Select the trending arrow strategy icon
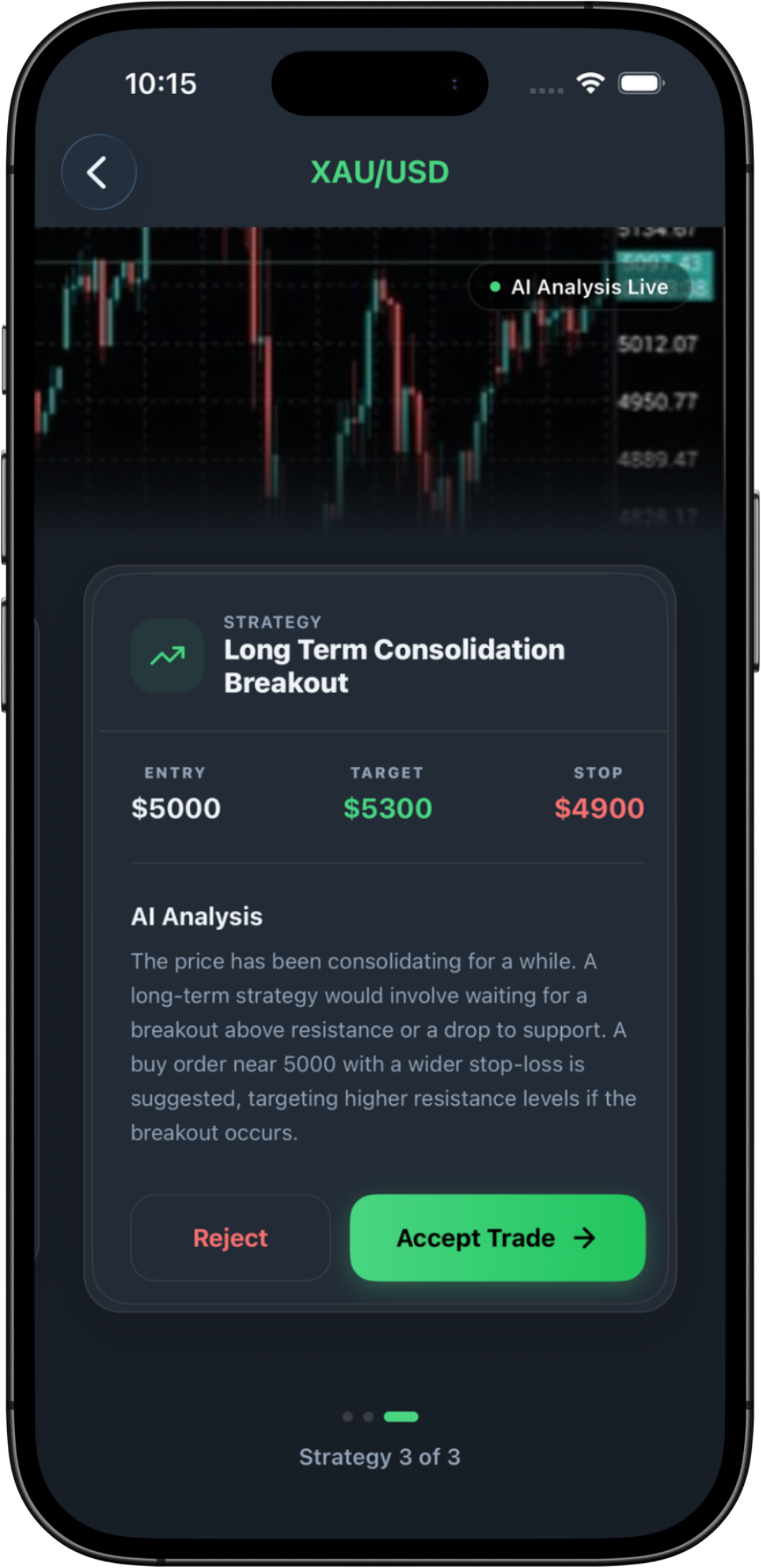The image size is (761, 1568). tap(166, 655)
